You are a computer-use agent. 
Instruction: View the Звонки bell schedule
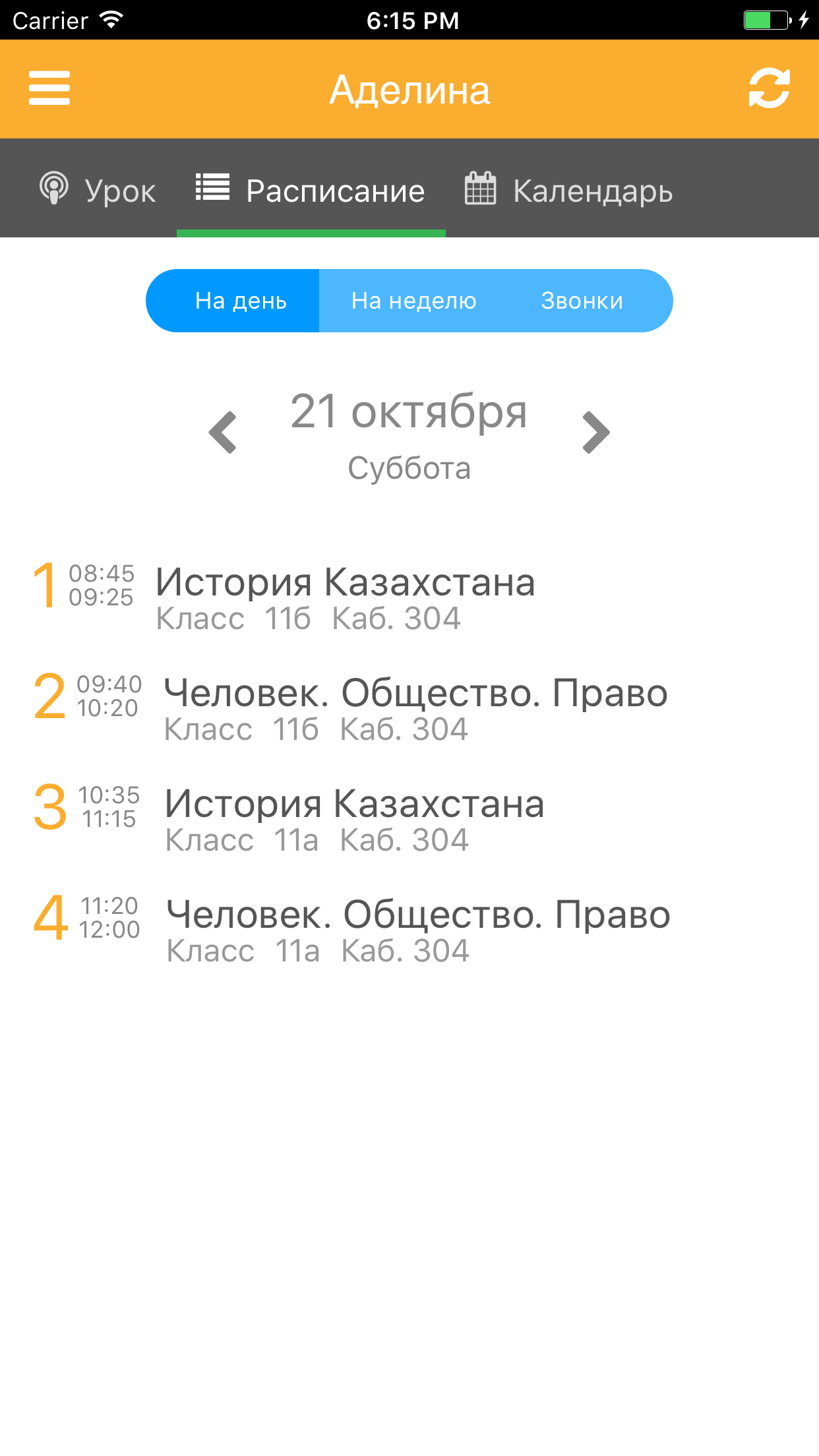582,301
